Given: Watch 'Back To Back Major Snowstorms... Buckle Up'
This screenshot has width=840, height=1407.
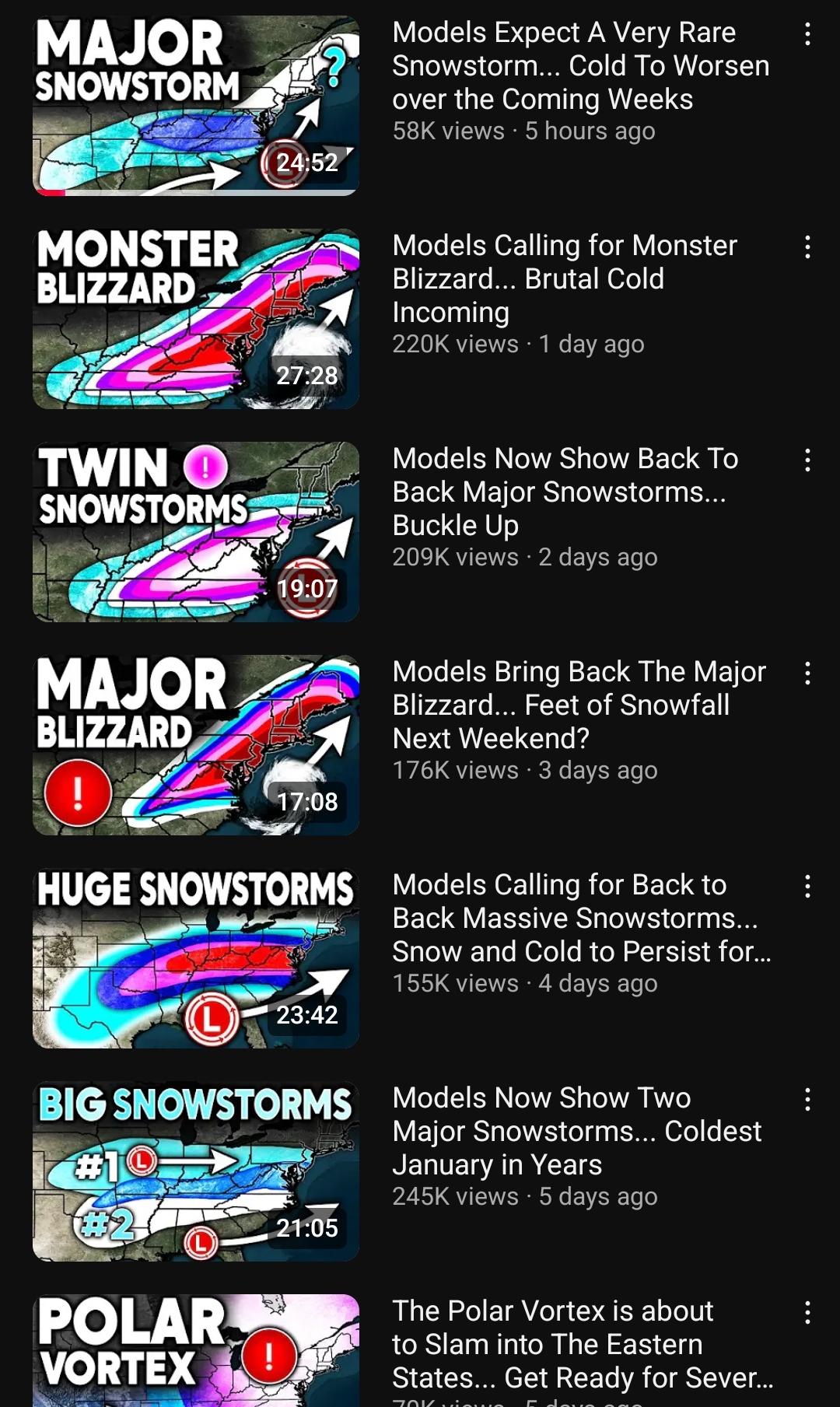Looking at the screenshot, I should 195,531.
